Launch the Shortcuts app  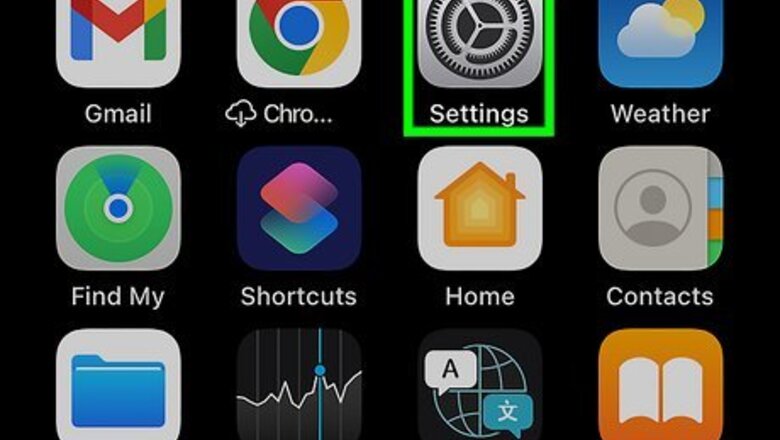[299, 209]
